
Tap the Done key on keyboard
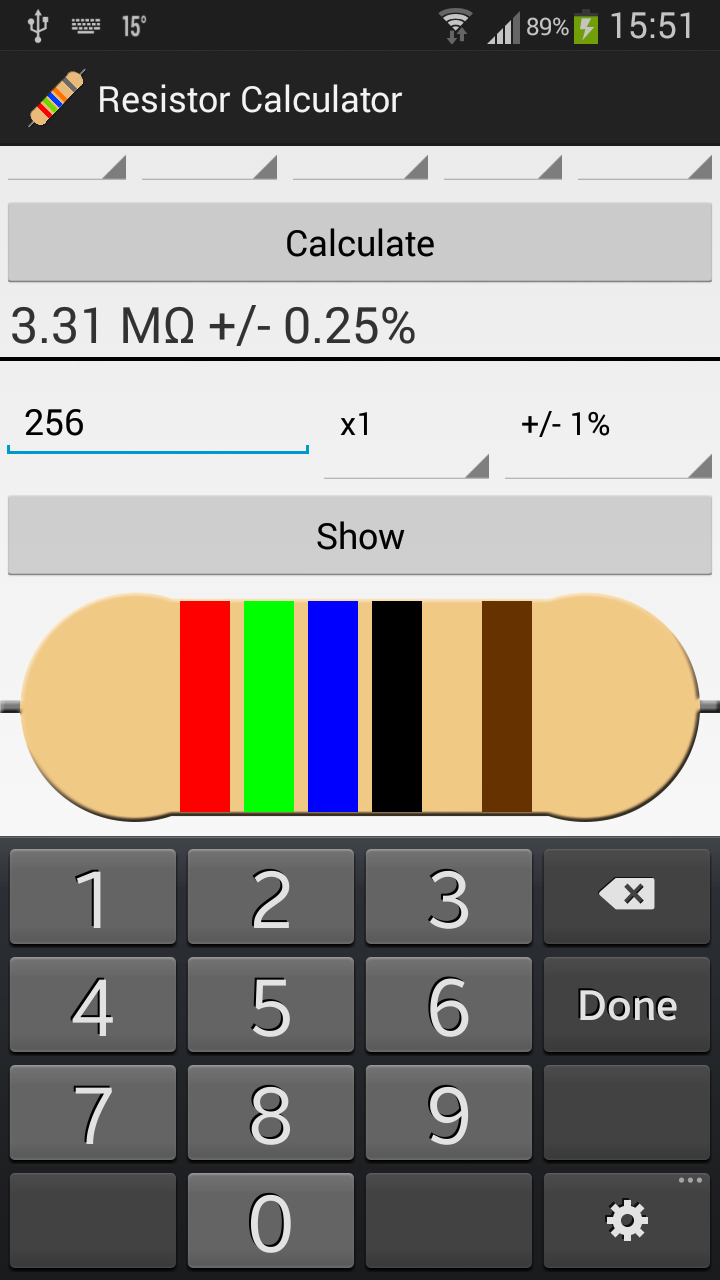click(x=627, y=1005)
